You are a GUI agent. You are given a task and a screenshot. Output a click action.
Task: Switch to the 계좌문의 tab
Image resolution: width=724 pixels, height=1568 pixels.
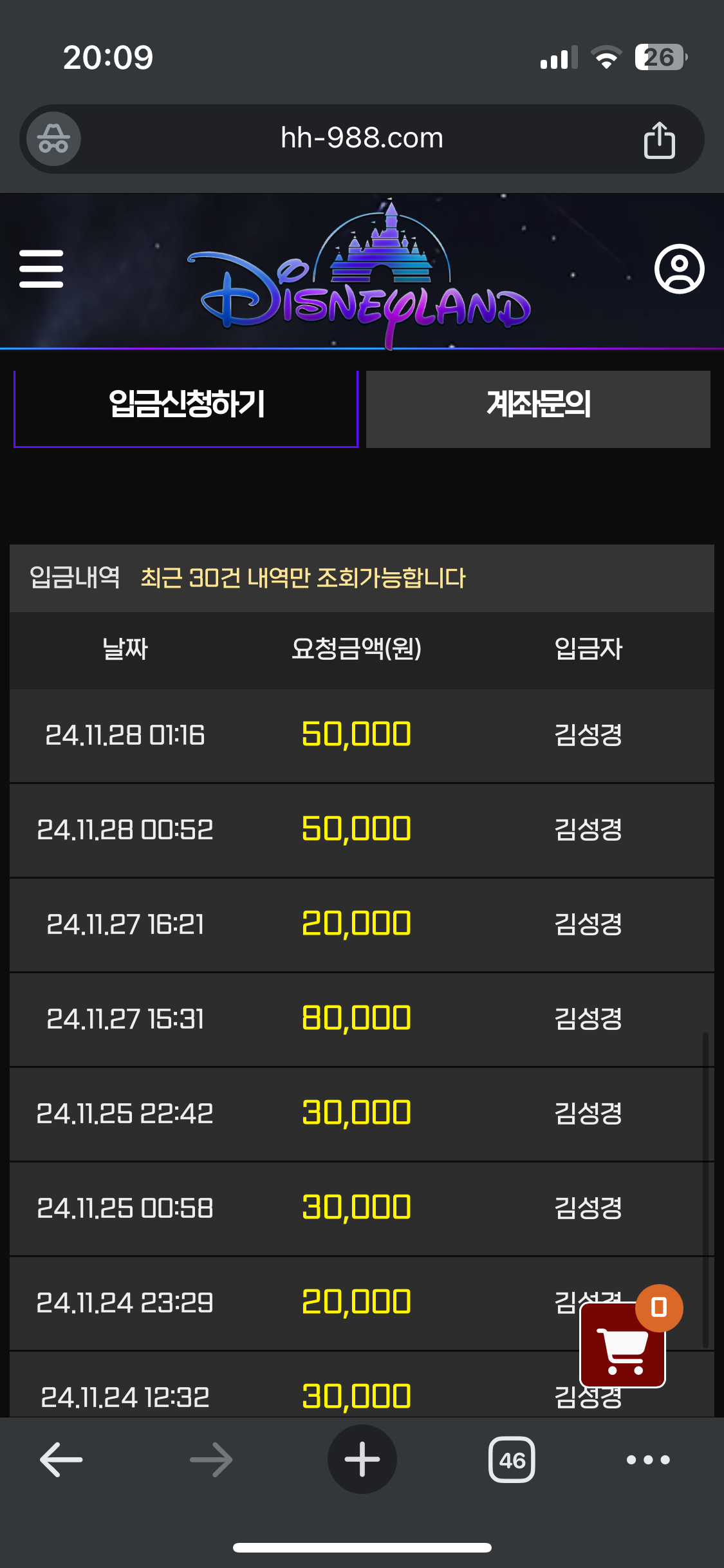pyautogui.click(x=538, y=409)
